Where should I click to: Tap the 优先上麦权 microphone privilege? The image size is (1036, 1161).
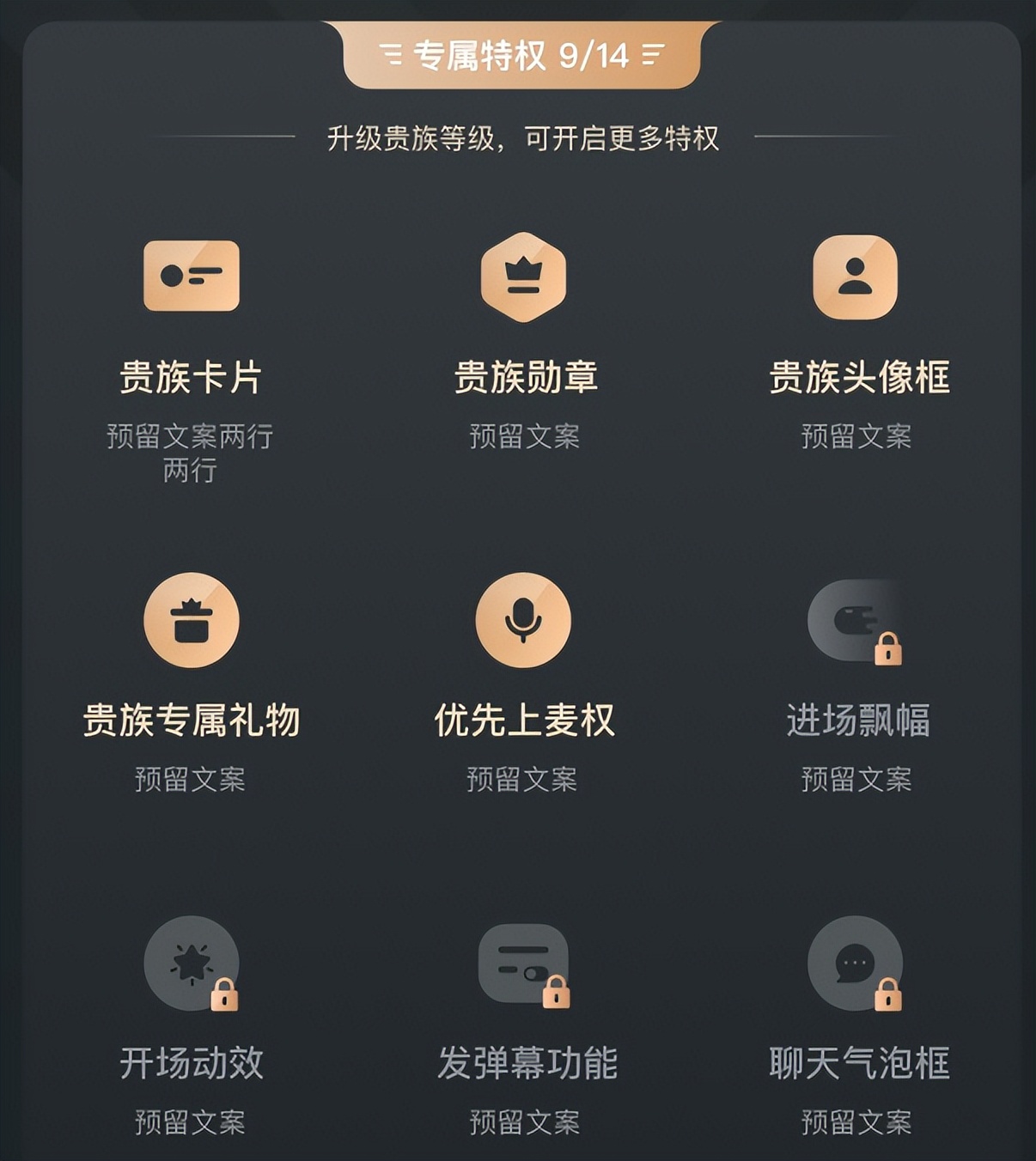click(x=523, y=620)
